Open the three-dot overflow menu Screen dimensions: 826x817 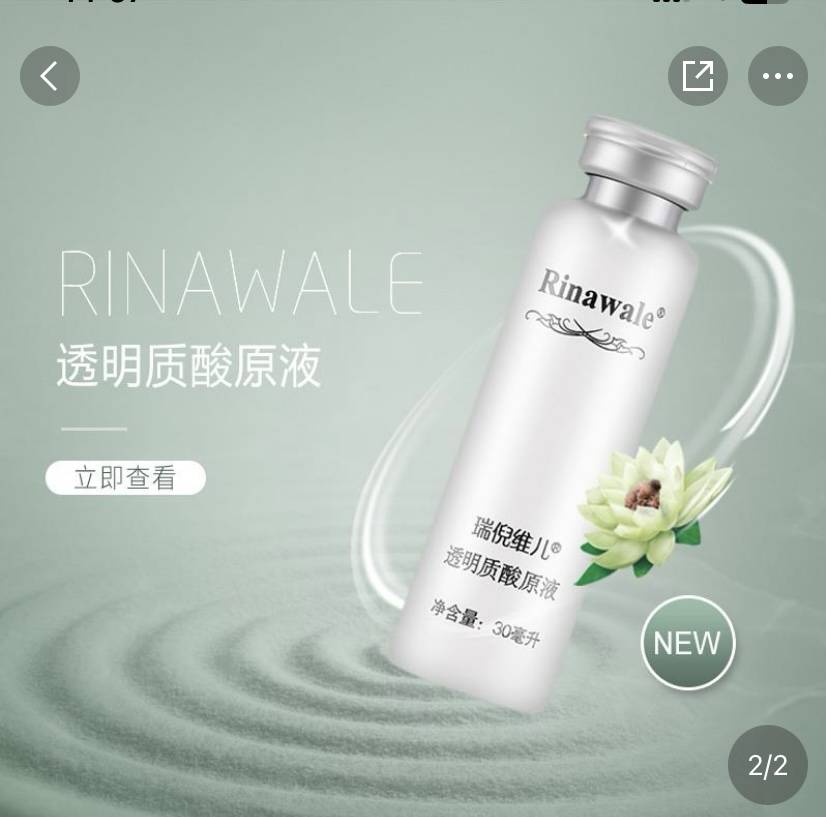coord(777,76)
